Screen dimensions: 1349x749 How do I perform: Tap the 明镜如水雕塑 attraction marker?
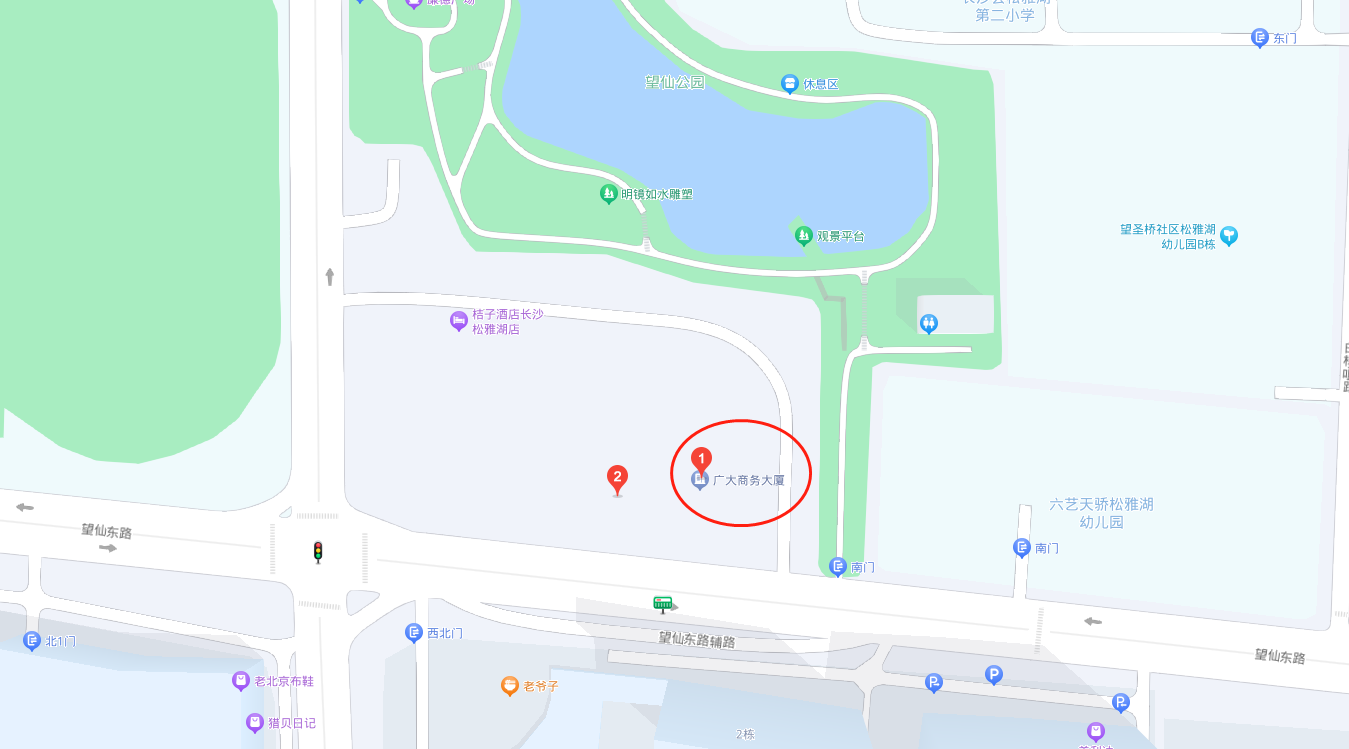click(x=608, y=194)
